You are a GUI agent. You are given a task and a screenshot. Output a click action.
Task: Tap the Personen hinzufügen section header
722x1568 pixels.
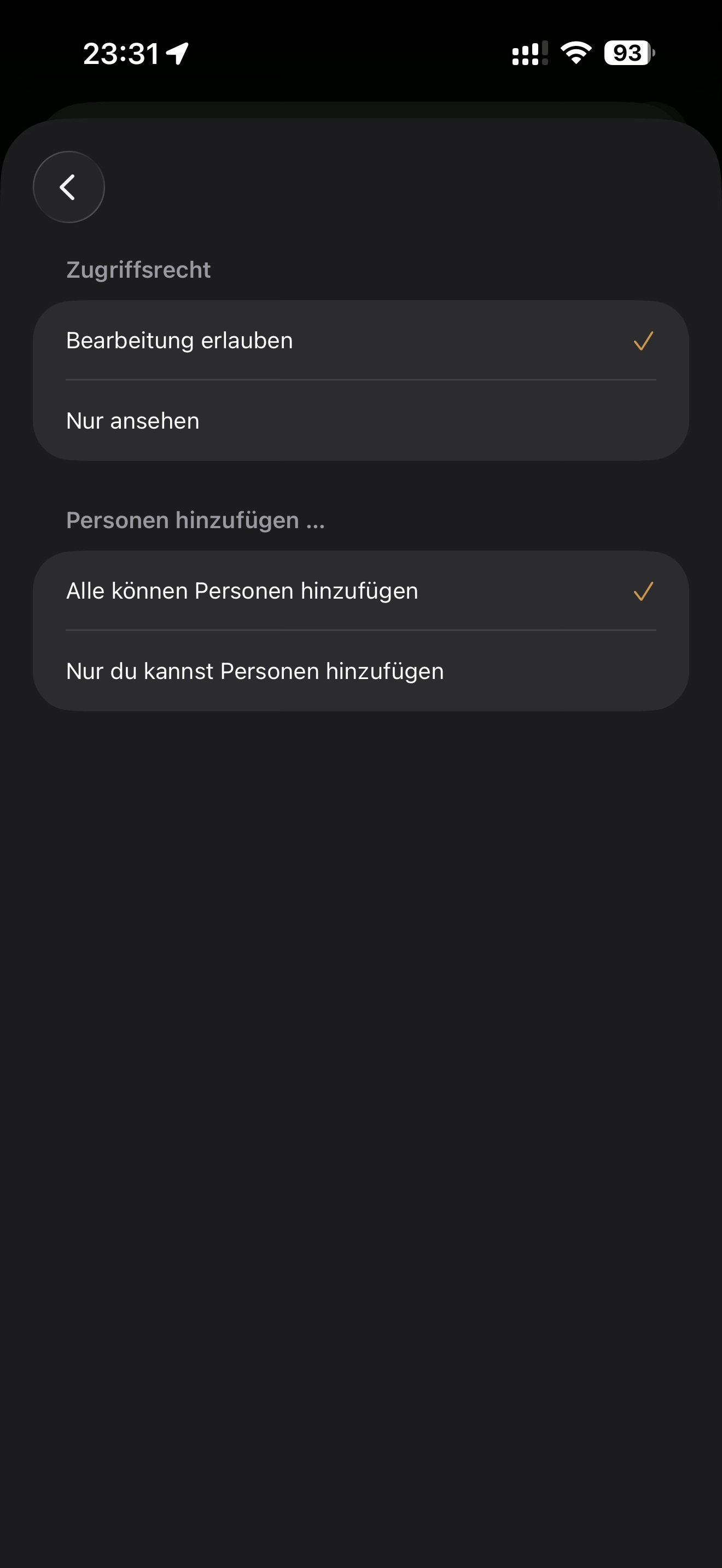(195, 520)
